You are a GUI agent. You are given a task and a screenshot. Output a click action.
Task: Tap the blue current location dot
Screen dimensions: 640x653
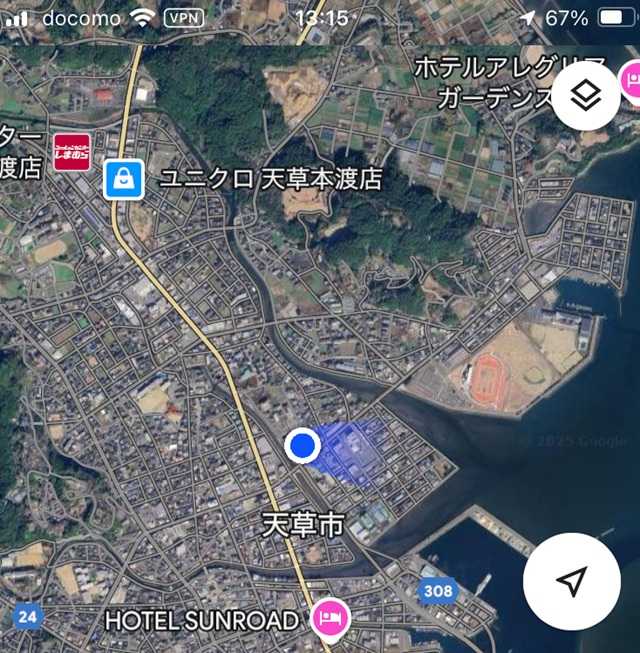click(x=302, y=446)
